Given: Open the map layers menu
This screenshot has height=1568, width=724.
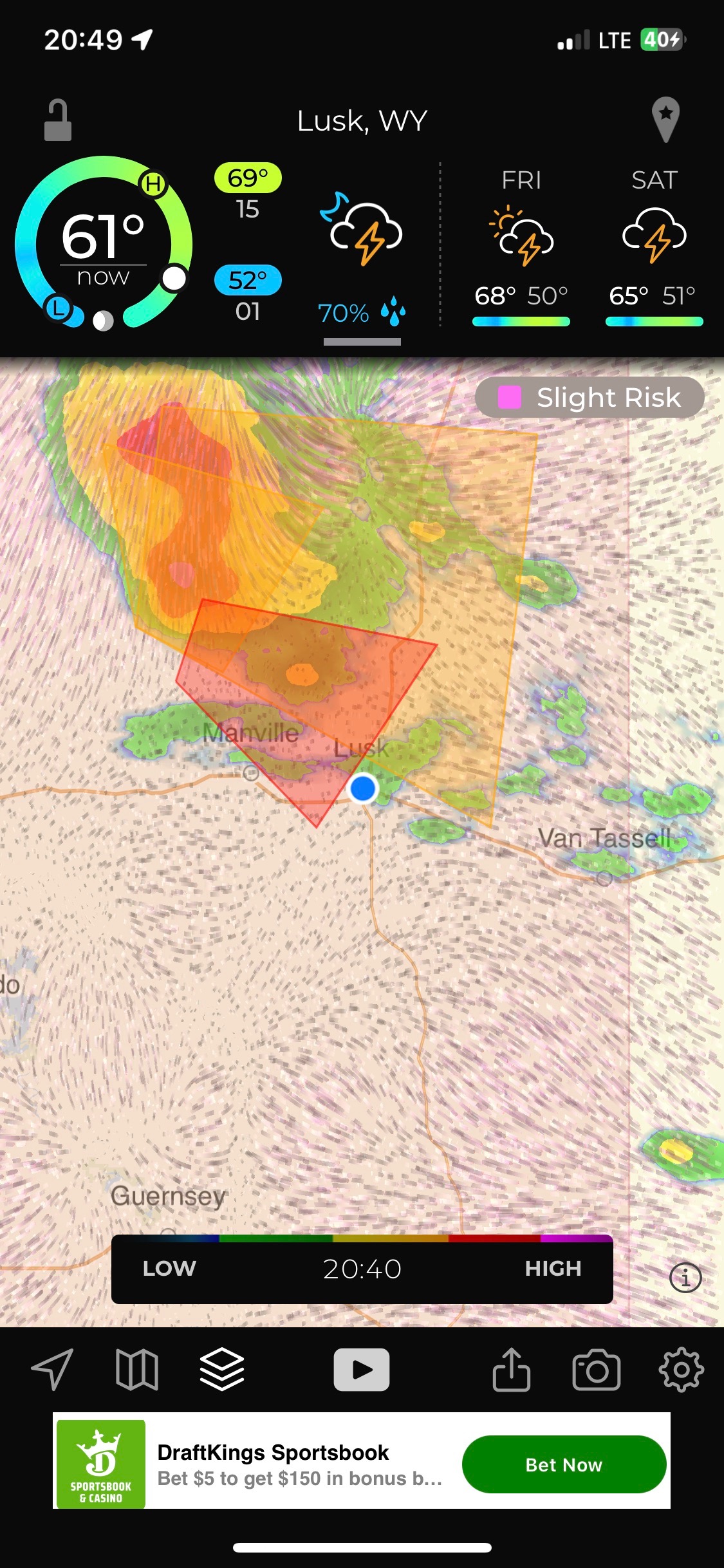Looking at the screenshot, I should click(222, 1369).
